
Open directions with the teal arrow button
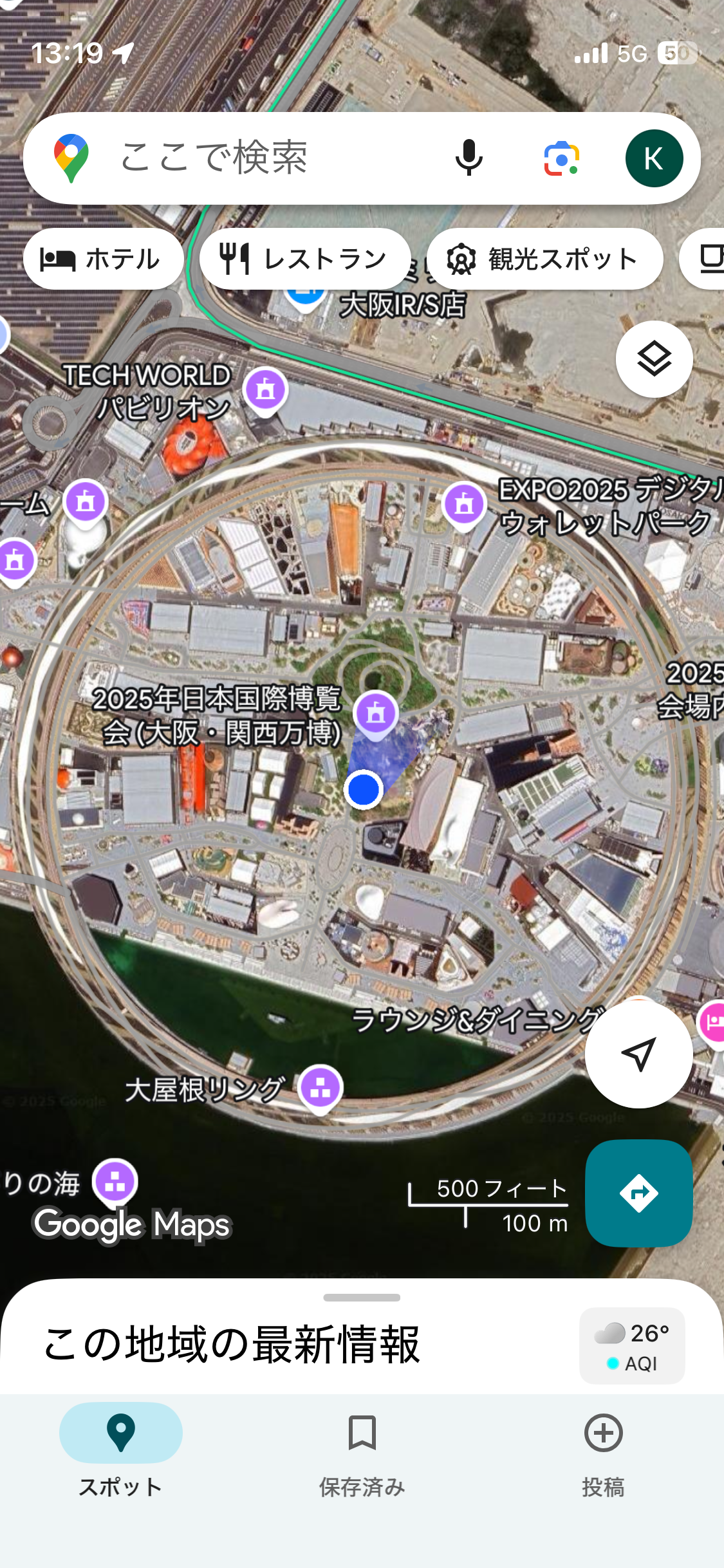(x=638, y=1193)
